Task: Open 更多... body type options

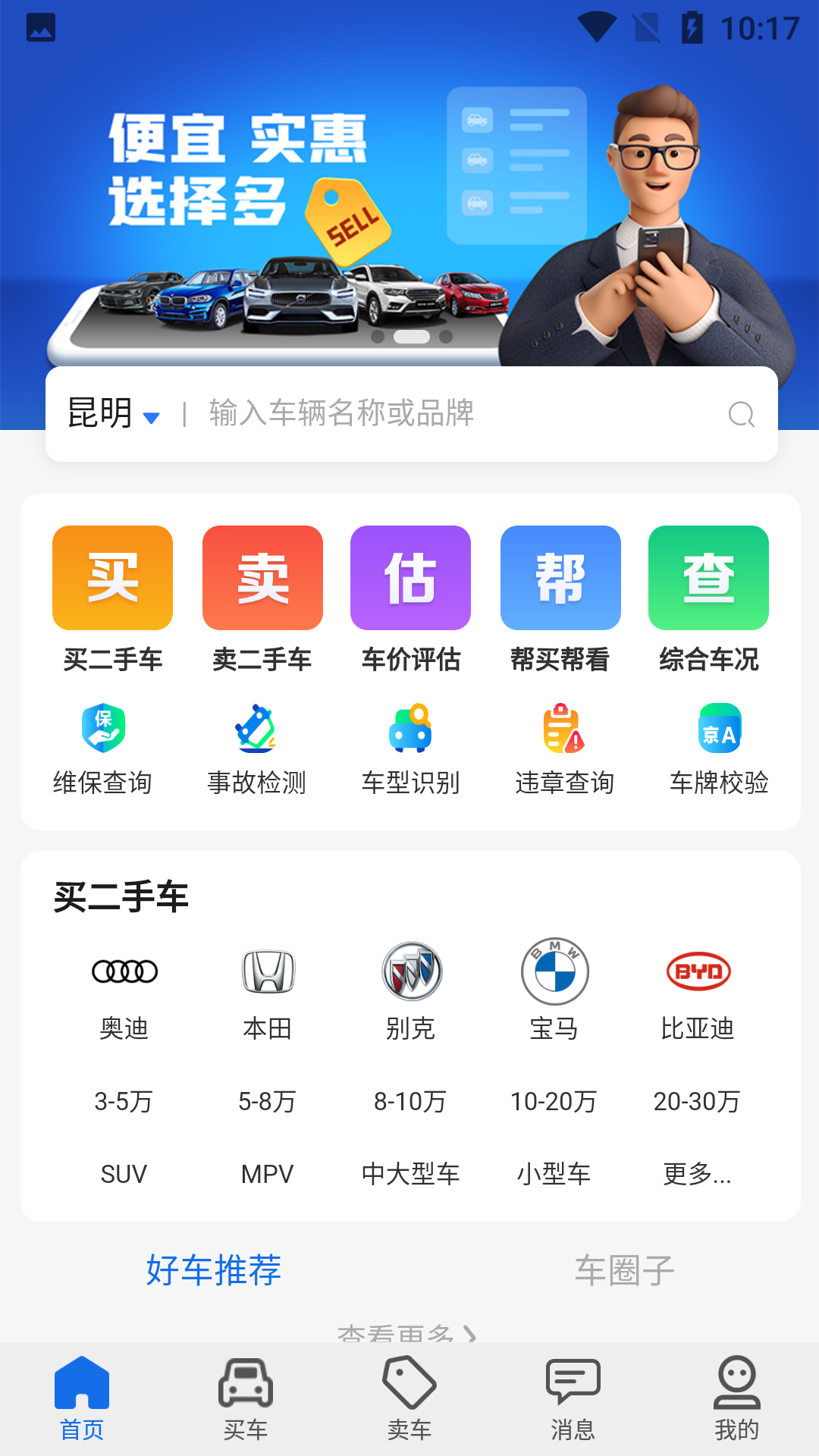Action: point(699,1174)
